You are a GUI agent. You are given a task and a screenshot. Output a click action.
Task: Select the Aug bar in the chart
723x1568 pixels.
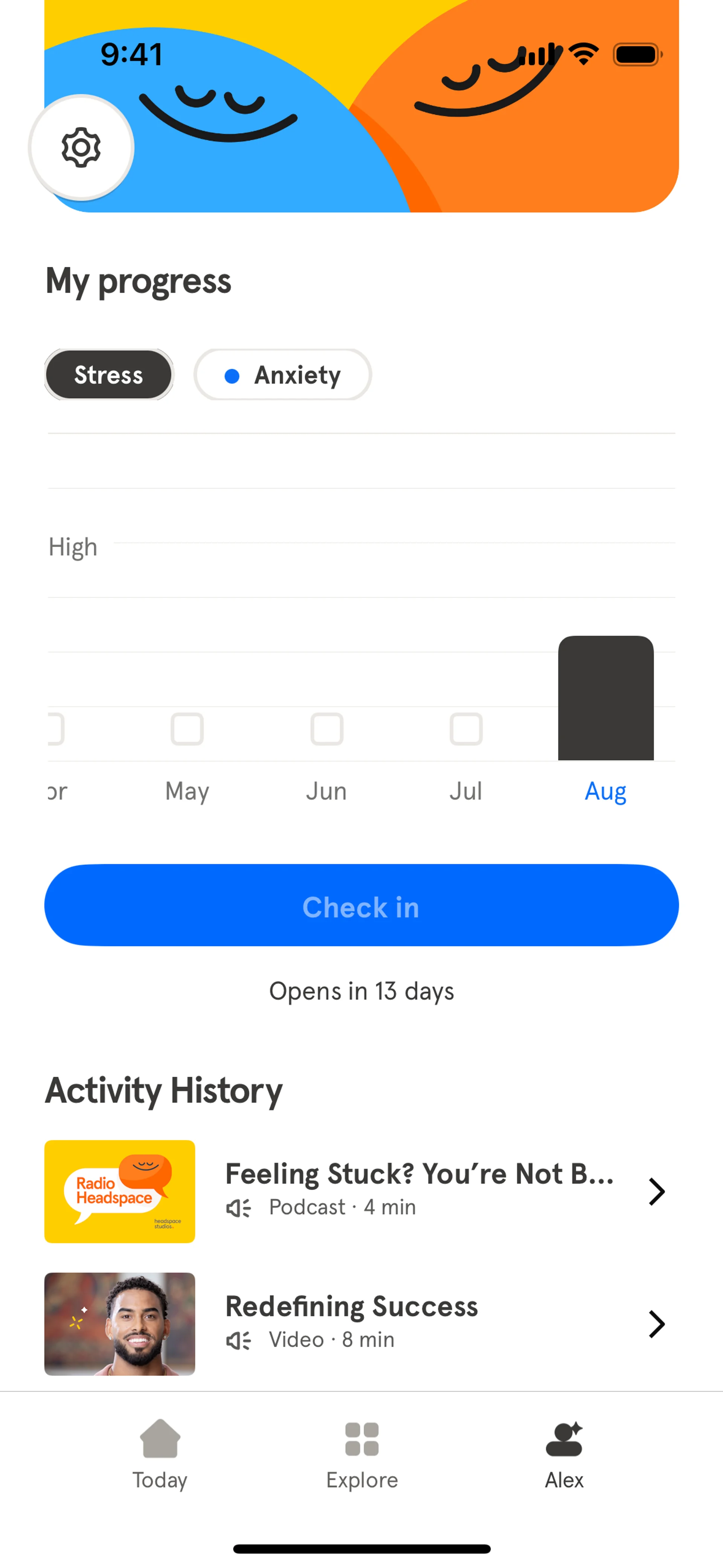click(x=606, y=698)
